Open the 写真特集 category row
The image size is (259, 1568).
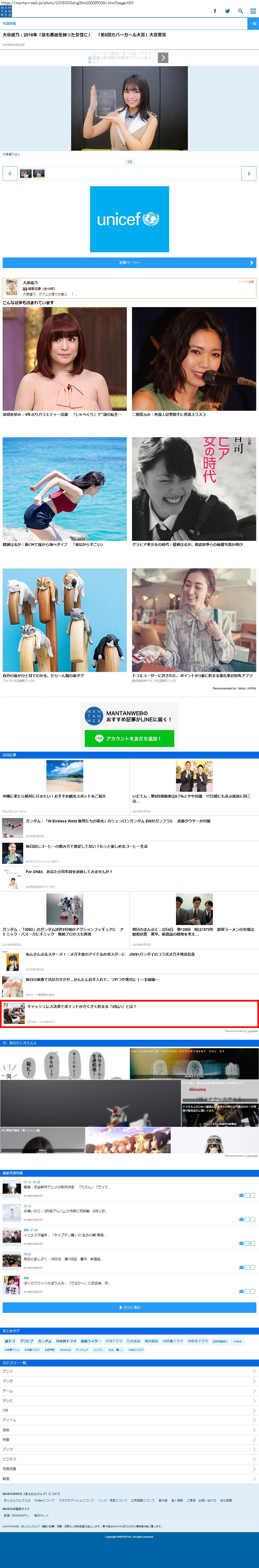click(130, 1469)
